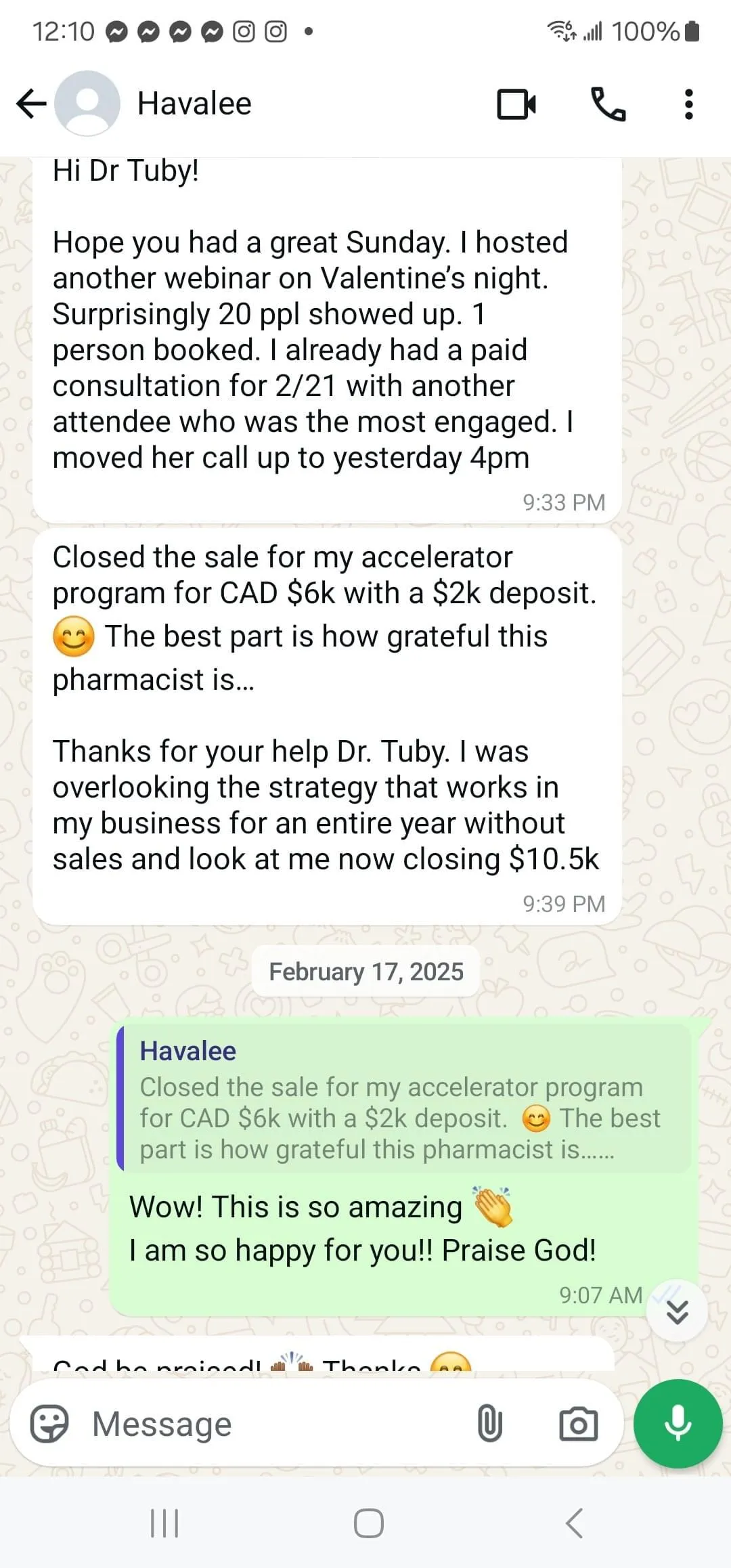Go back to the chats list
This screenshot has width=731, height=1568.
pyautogui.click(x=31, y=104)
